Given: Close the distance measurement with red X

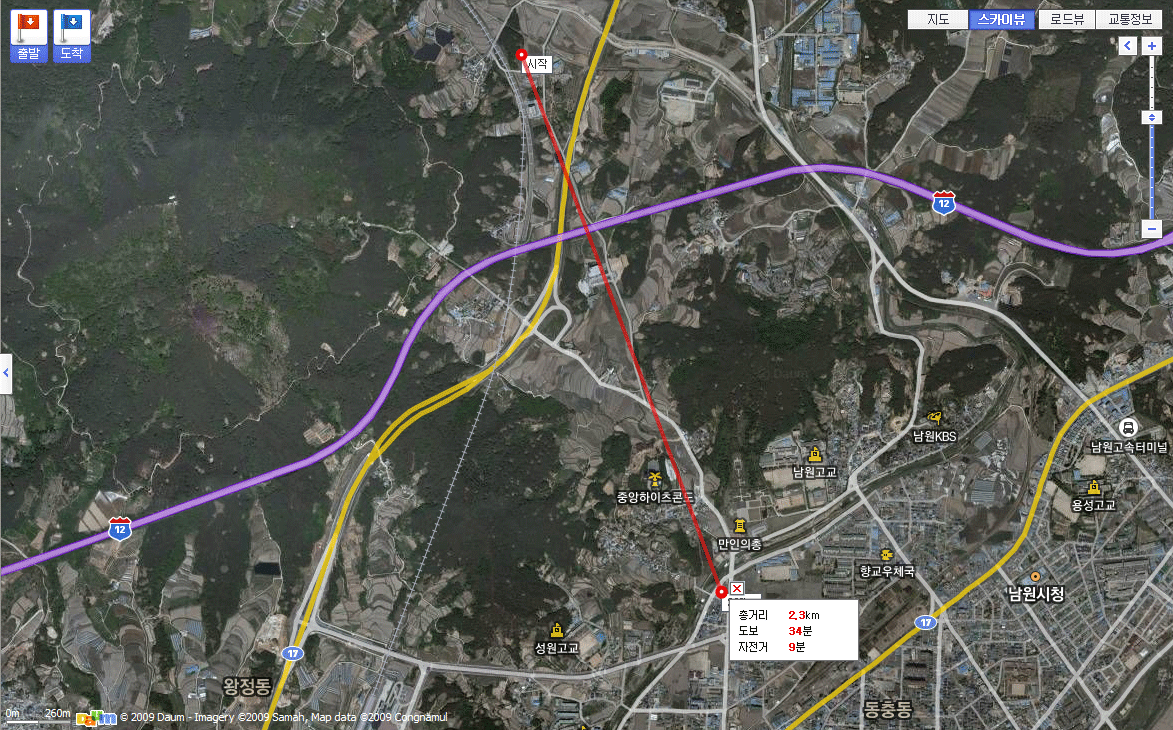Looking at the screenshot, I should coord(737,588).
